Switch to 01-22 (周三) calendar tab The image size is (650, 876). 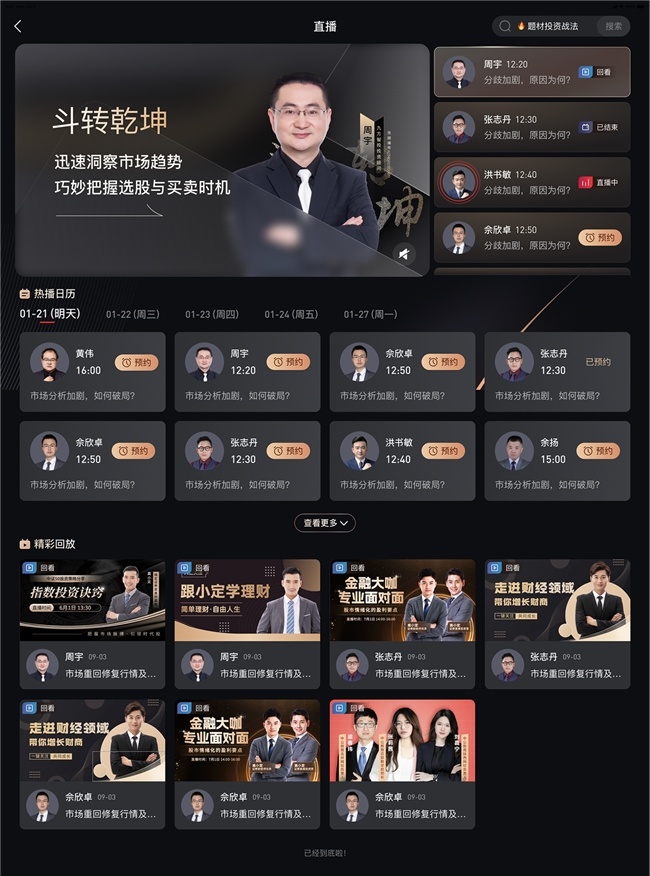tap(132, 314)
